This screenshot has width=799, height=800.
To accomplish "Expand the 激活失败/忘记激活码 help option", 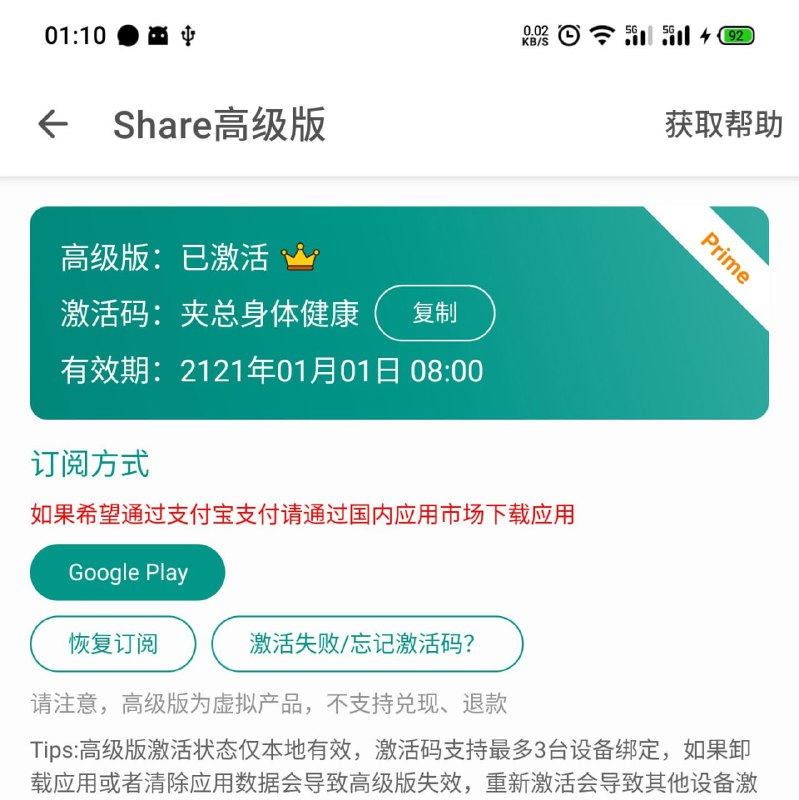I will (x=366, y=644).
